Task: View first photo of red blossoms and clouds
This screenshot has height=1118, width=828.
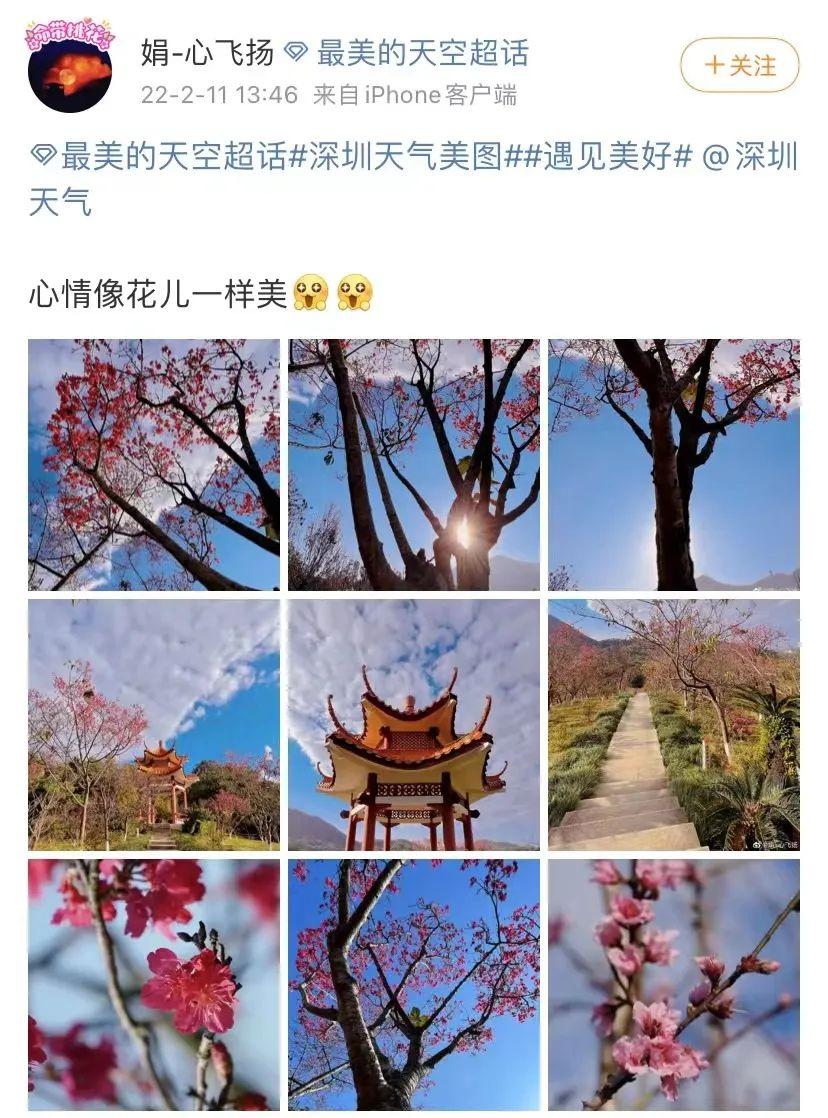Action: [x=153, y=465]
